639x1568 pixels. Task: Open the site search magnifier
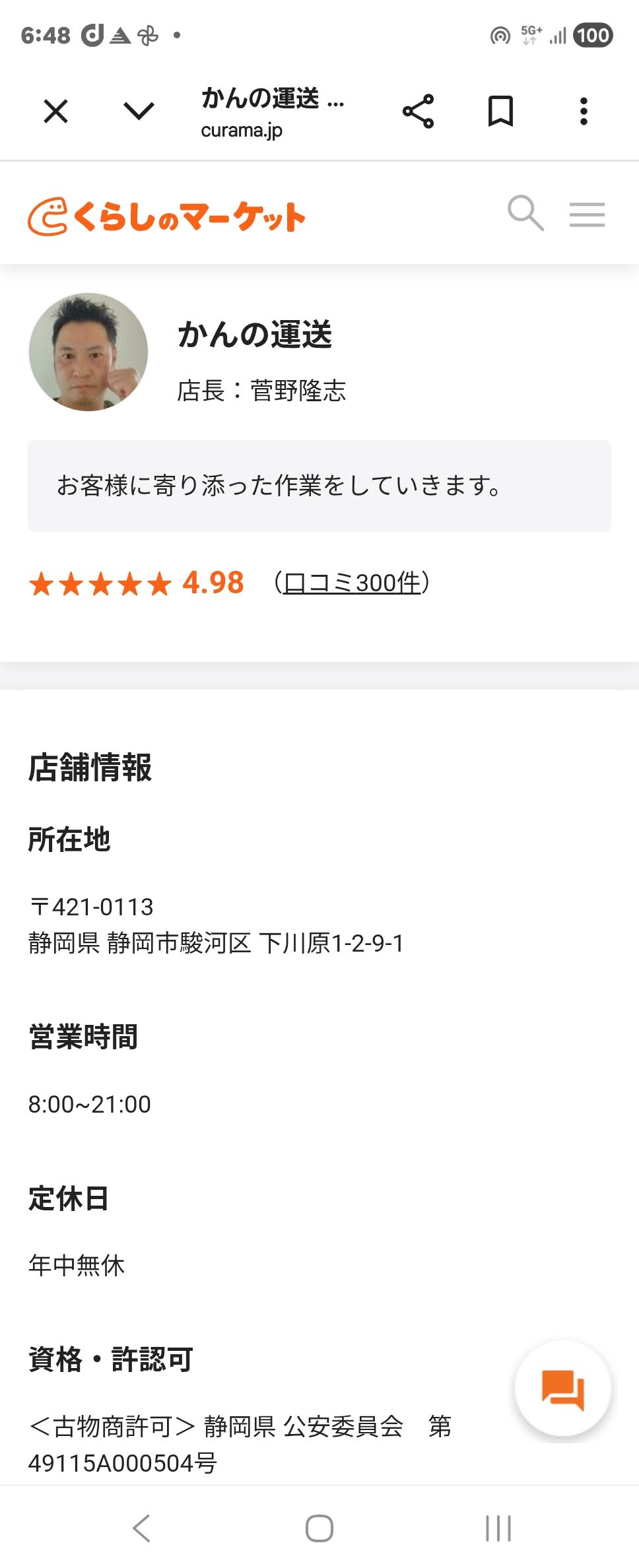[x=525, y=213]
